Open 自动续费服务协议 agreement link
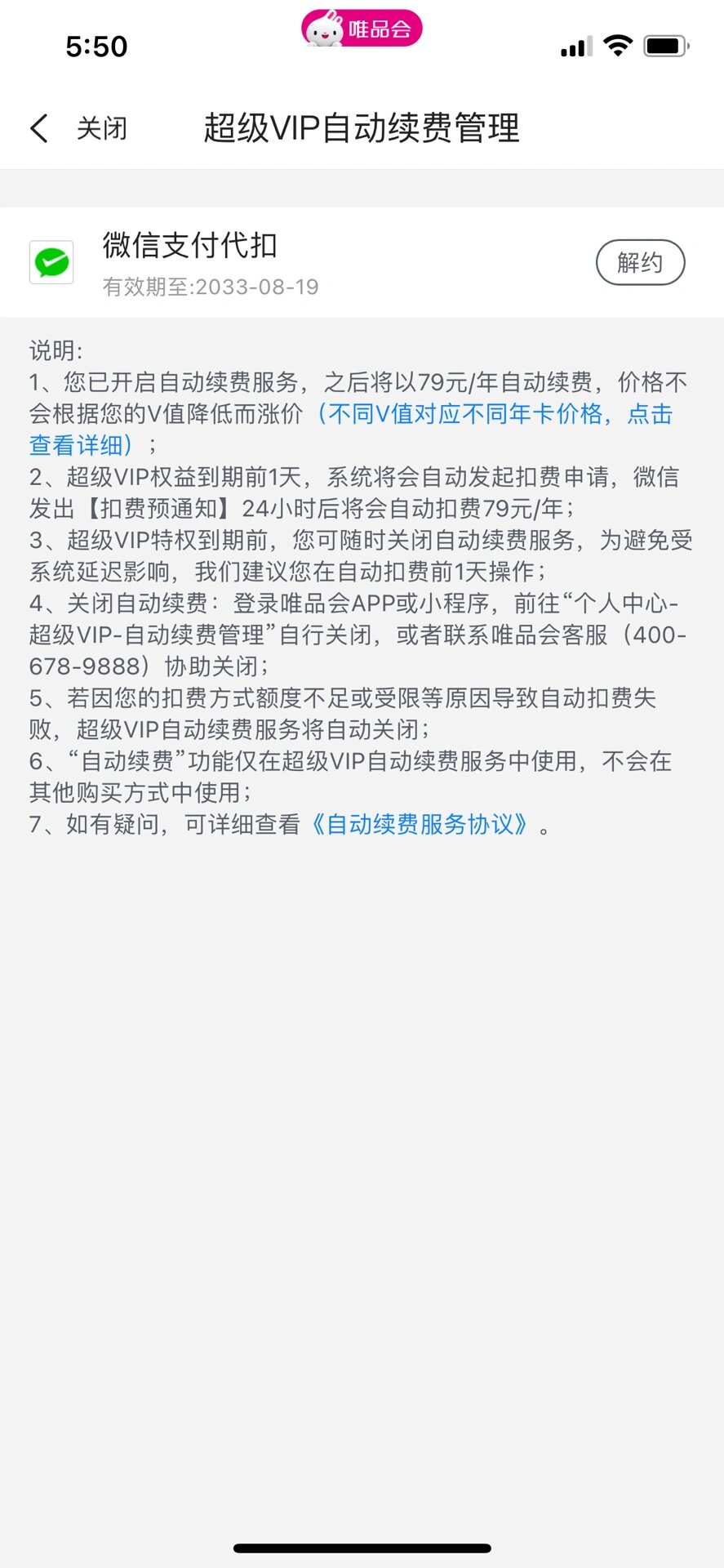 click(x=420, y=824)
